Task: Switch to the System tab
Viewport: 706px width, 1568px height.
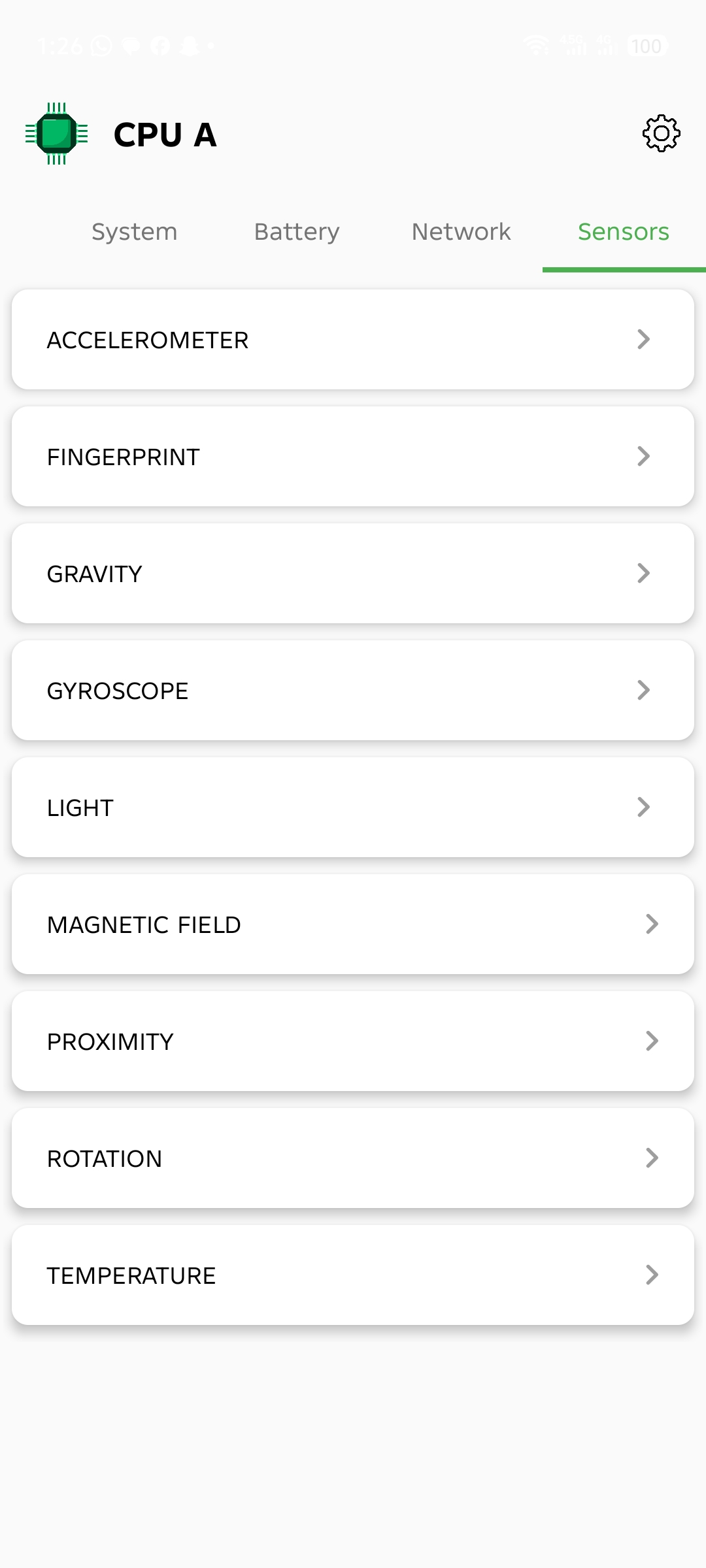Action: click(134, 232)
